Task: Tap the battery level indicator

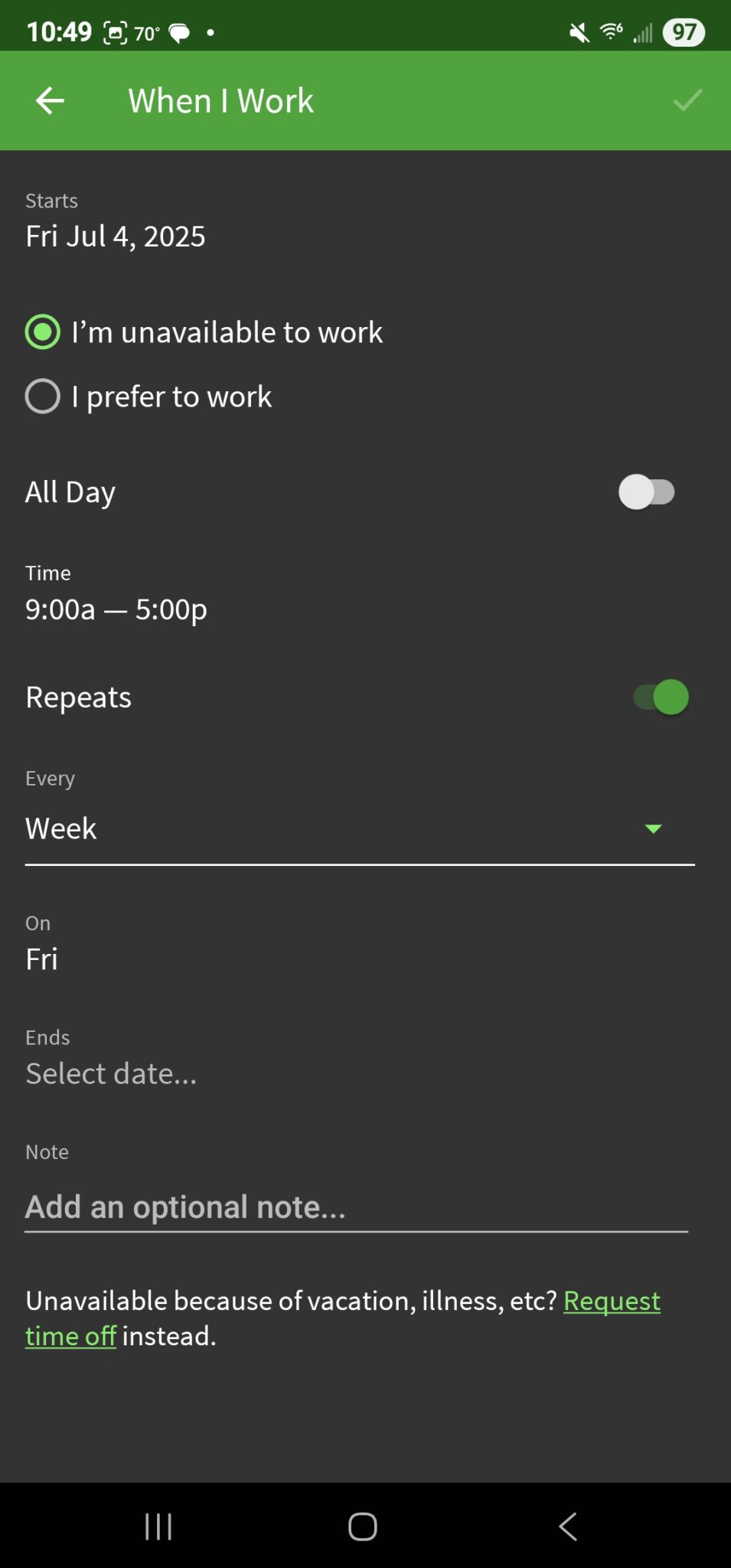Action: (x=683, y=31)
